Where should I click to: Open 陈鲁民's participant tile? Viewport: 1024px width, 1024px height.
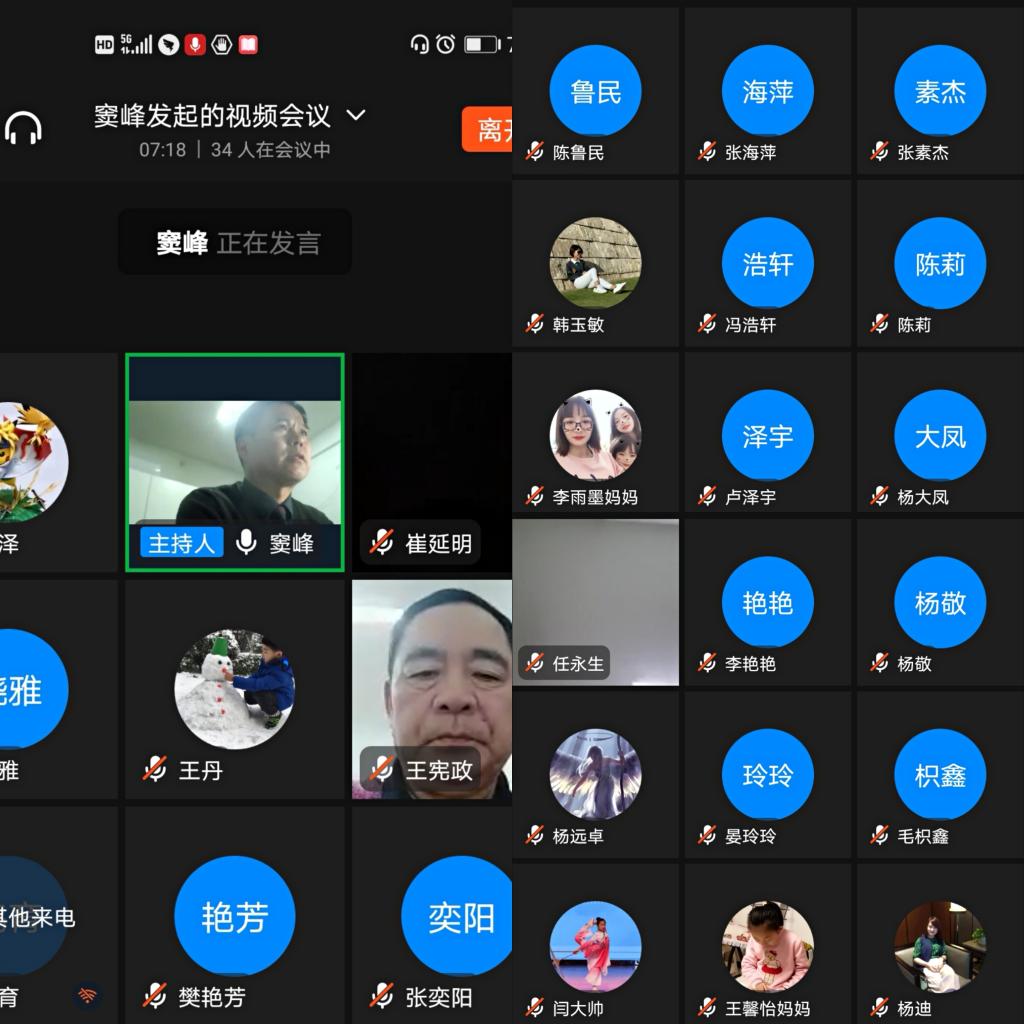click(x=595, y=92)
